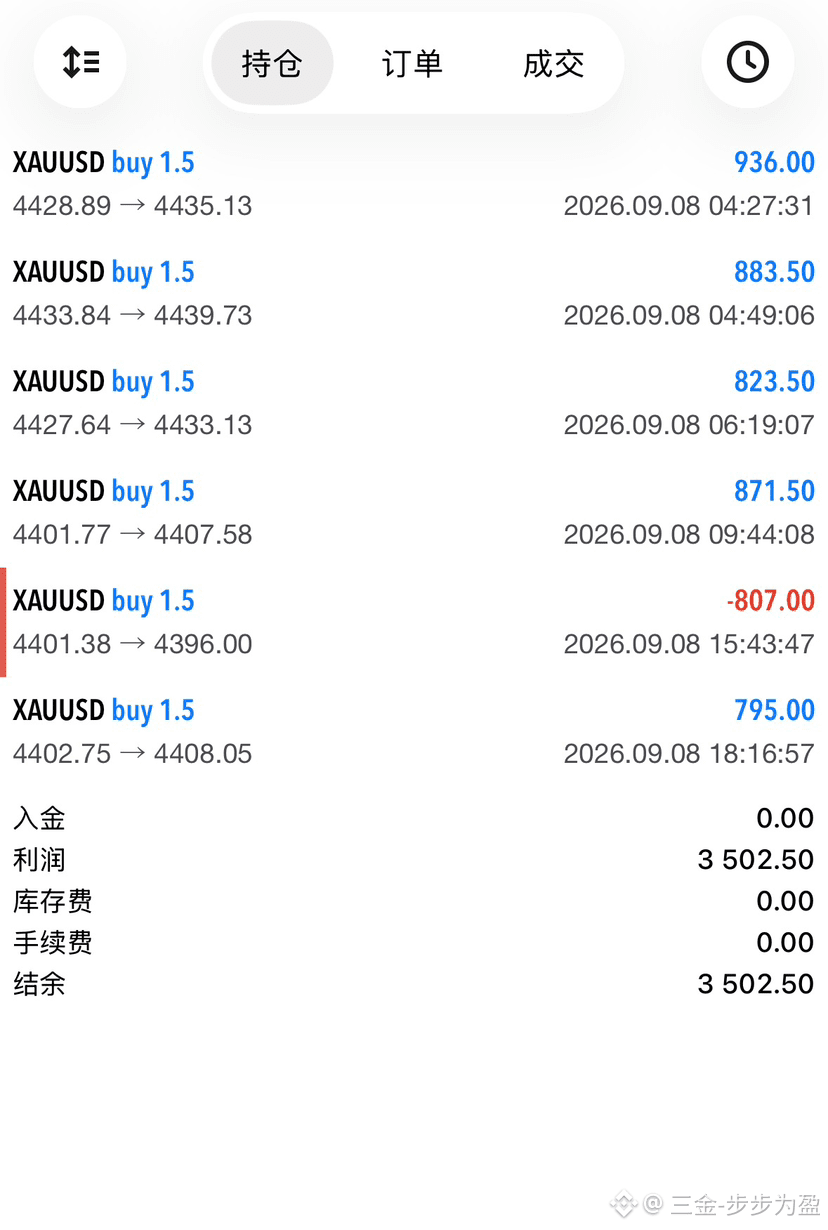
Task: Open the sort options icon
Action: [80, 62]
